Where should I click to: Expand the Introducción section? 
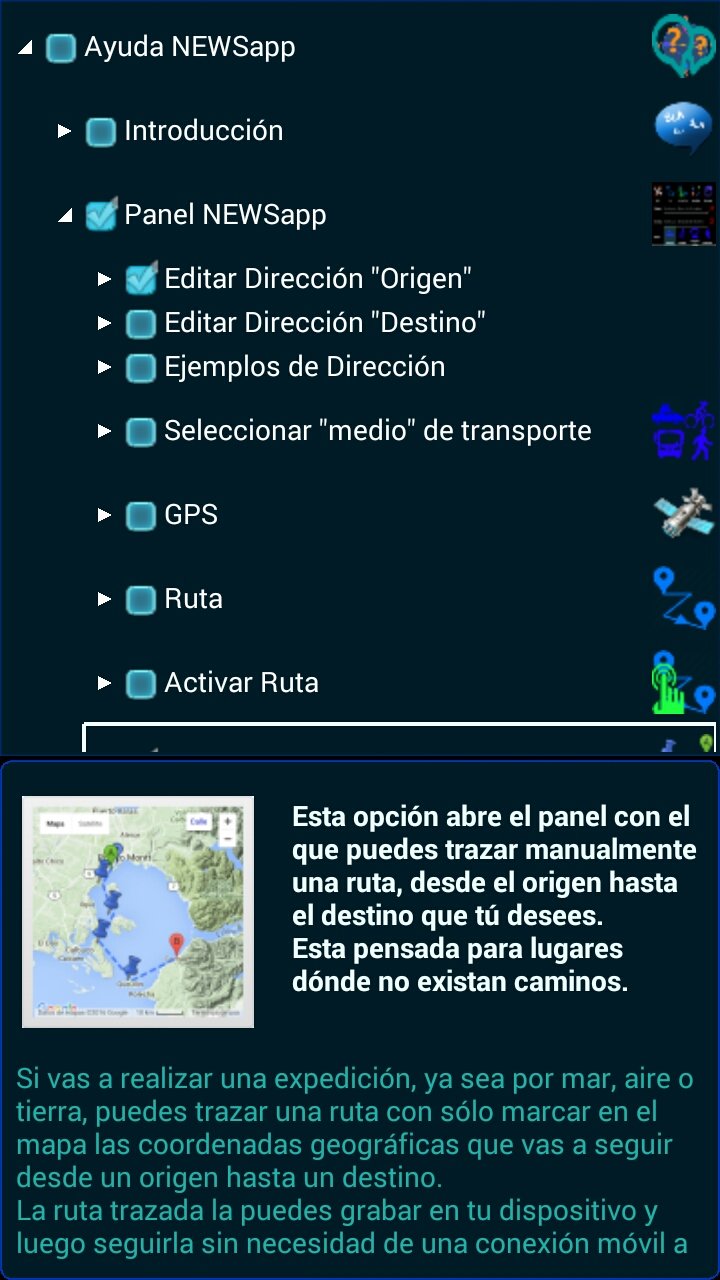[x=65, y=131]
